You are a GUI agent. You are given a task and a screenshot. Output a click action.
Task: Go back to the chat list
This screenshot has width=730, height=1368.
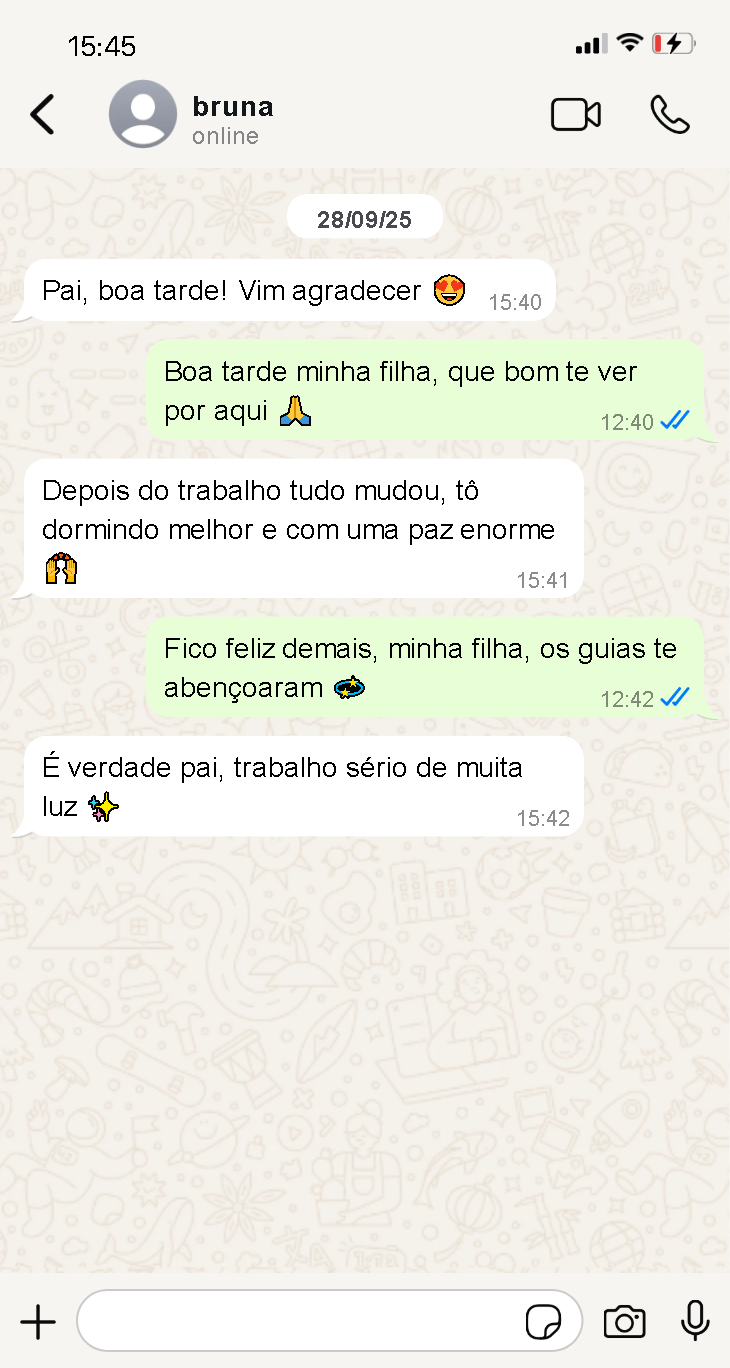(x=42, y=115)
